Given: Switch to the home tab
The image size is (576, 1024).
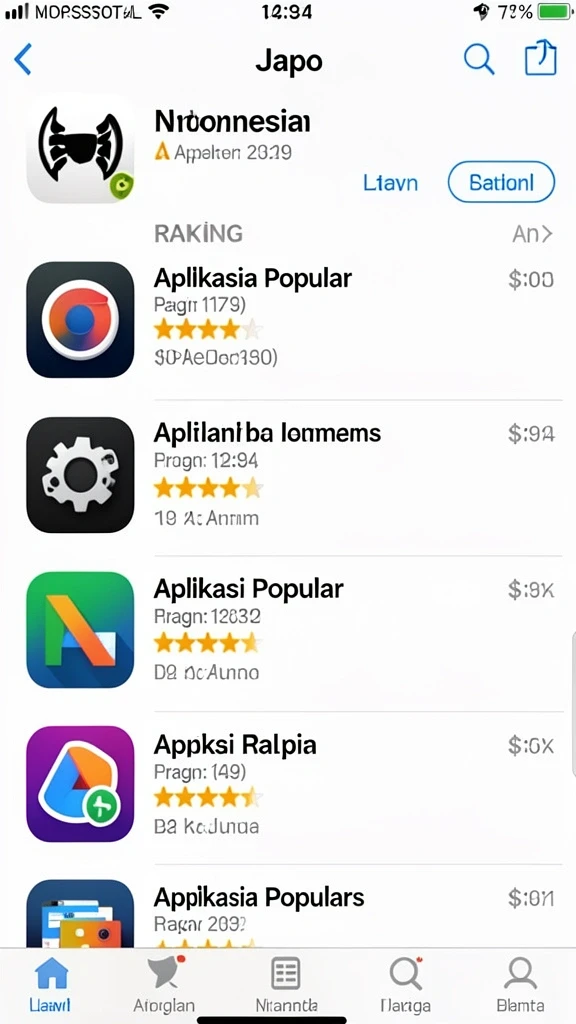Looking at the screenshot, I should click(50, 985).
